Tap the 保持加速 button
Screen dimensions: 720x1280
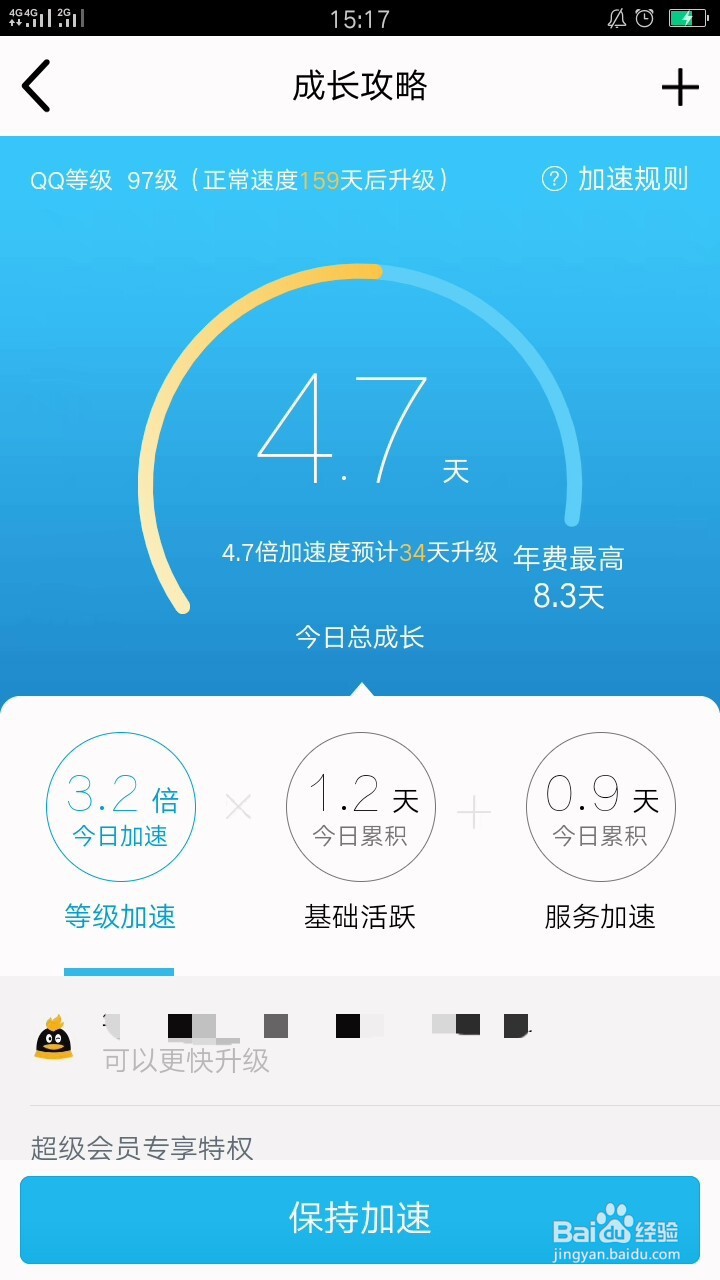pos(360,1219)
